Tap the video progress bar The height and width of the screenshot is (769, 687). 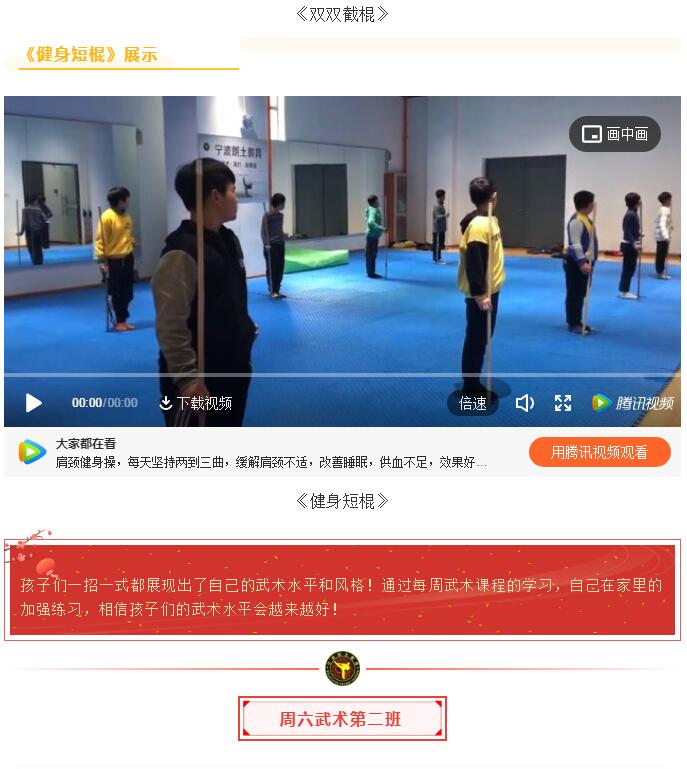click(342, 375)
